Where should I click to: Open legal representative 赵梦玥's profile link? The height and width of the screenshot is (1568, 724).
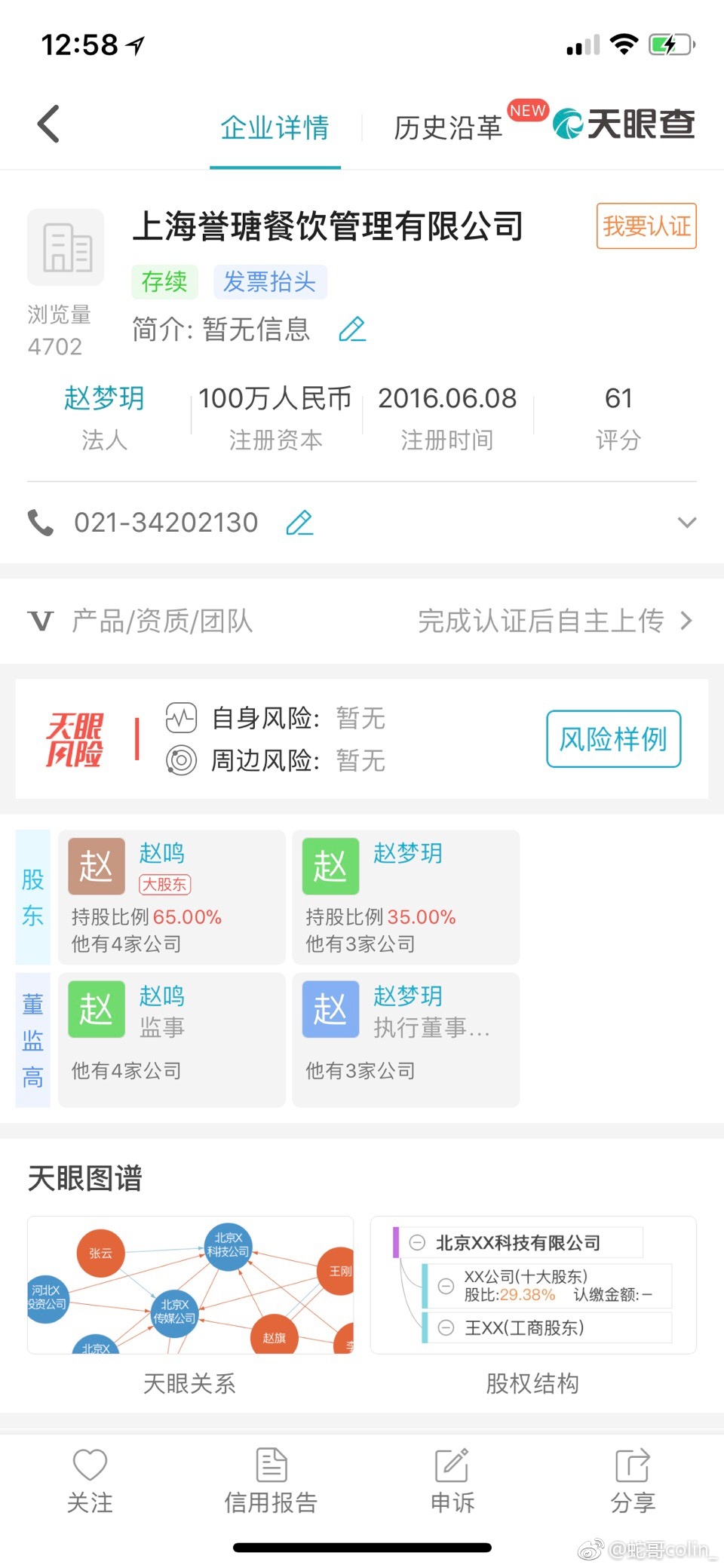coord(104,398)
